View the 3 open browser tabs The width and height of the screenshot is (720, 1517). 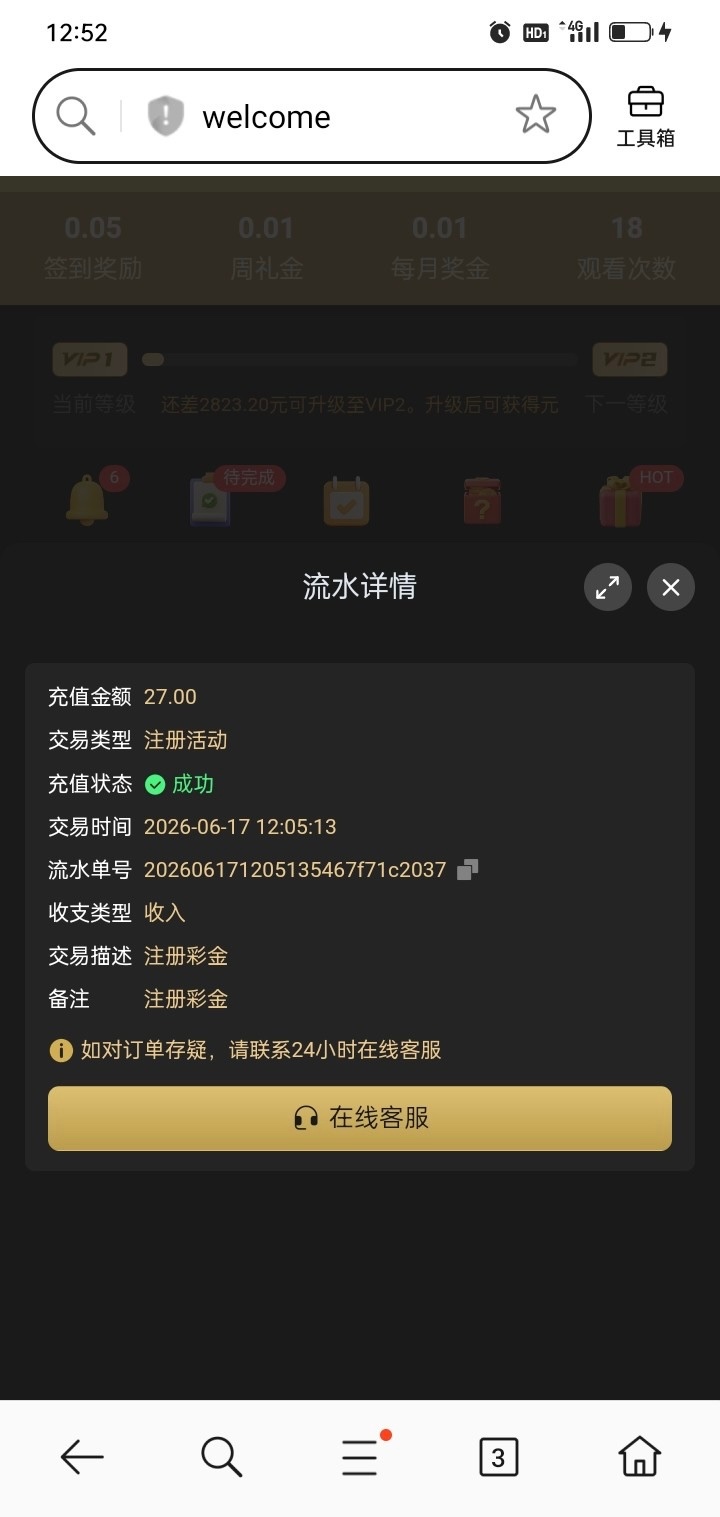point(498,1457)
